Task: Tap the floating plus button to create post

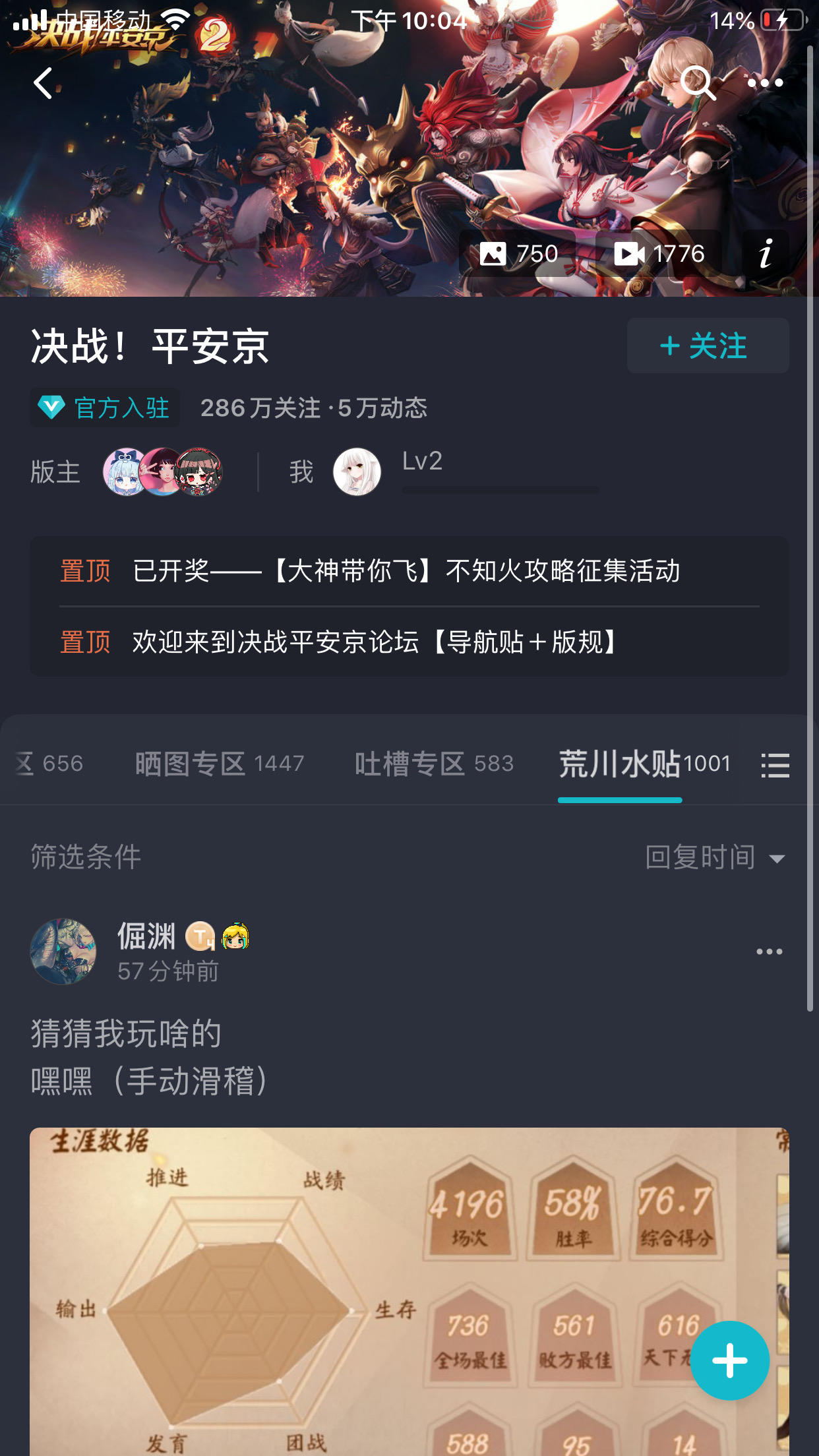Action: (729, 1360)
